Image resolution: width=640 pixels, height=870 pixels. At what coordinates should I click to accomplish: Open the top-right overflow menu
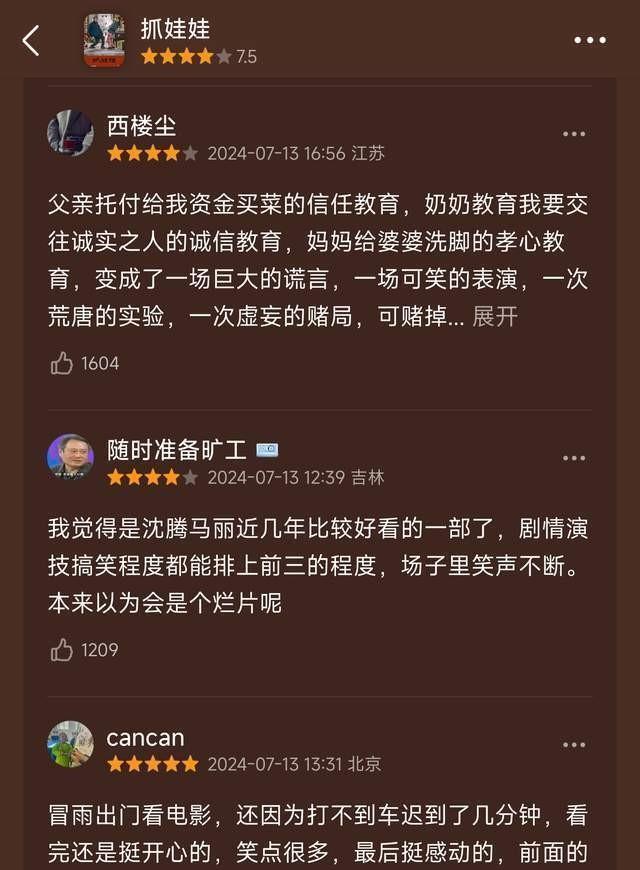coord(590,41)
